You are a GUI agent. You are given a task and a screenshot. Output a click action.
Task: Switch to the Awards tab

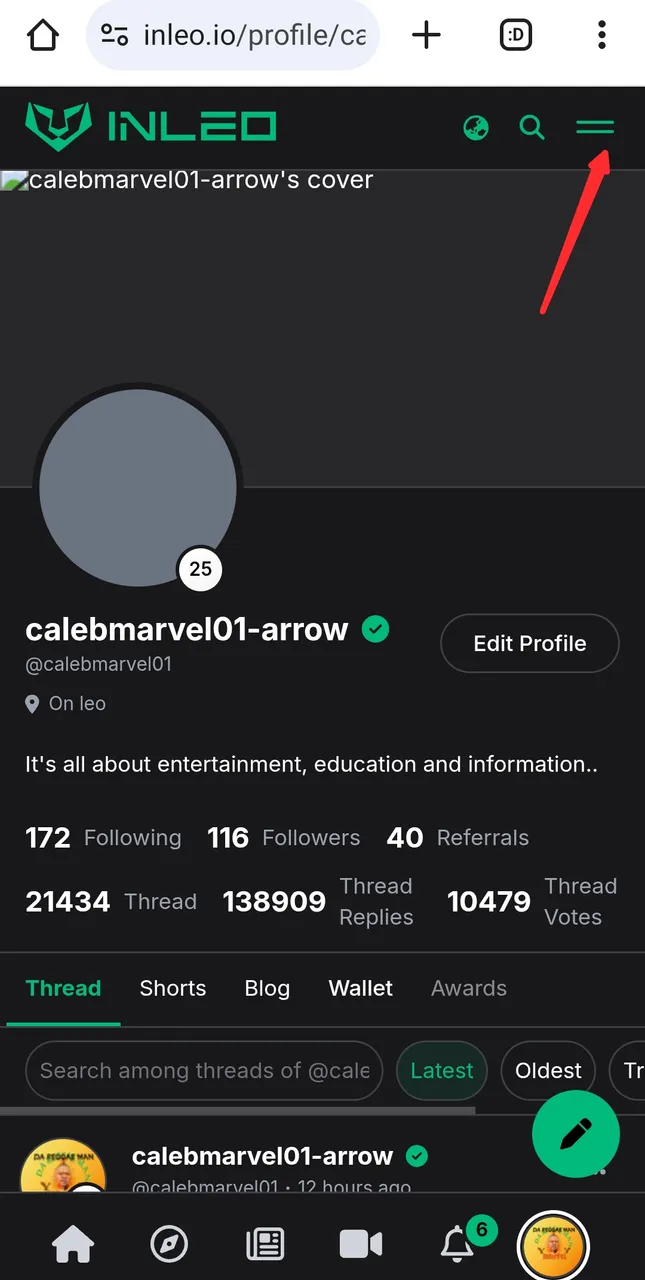(x=468, y=988)
